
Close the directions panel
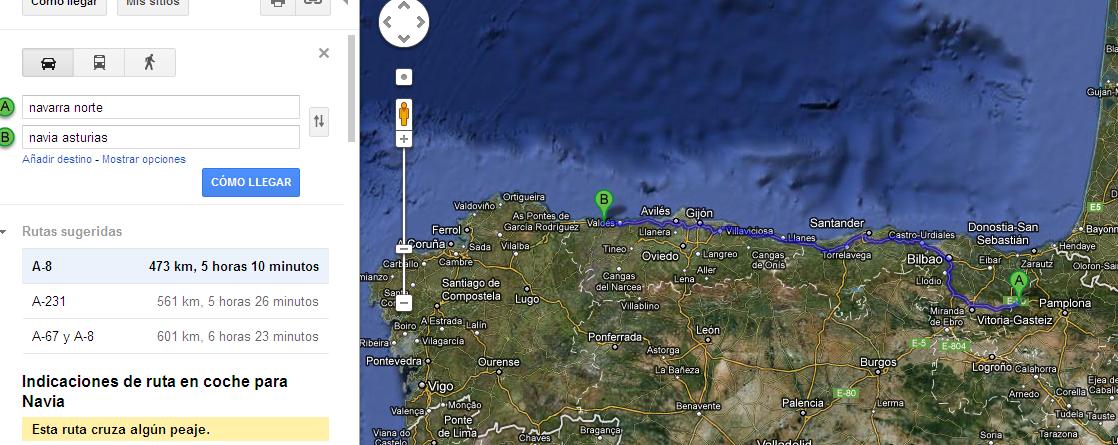(324, 53)
